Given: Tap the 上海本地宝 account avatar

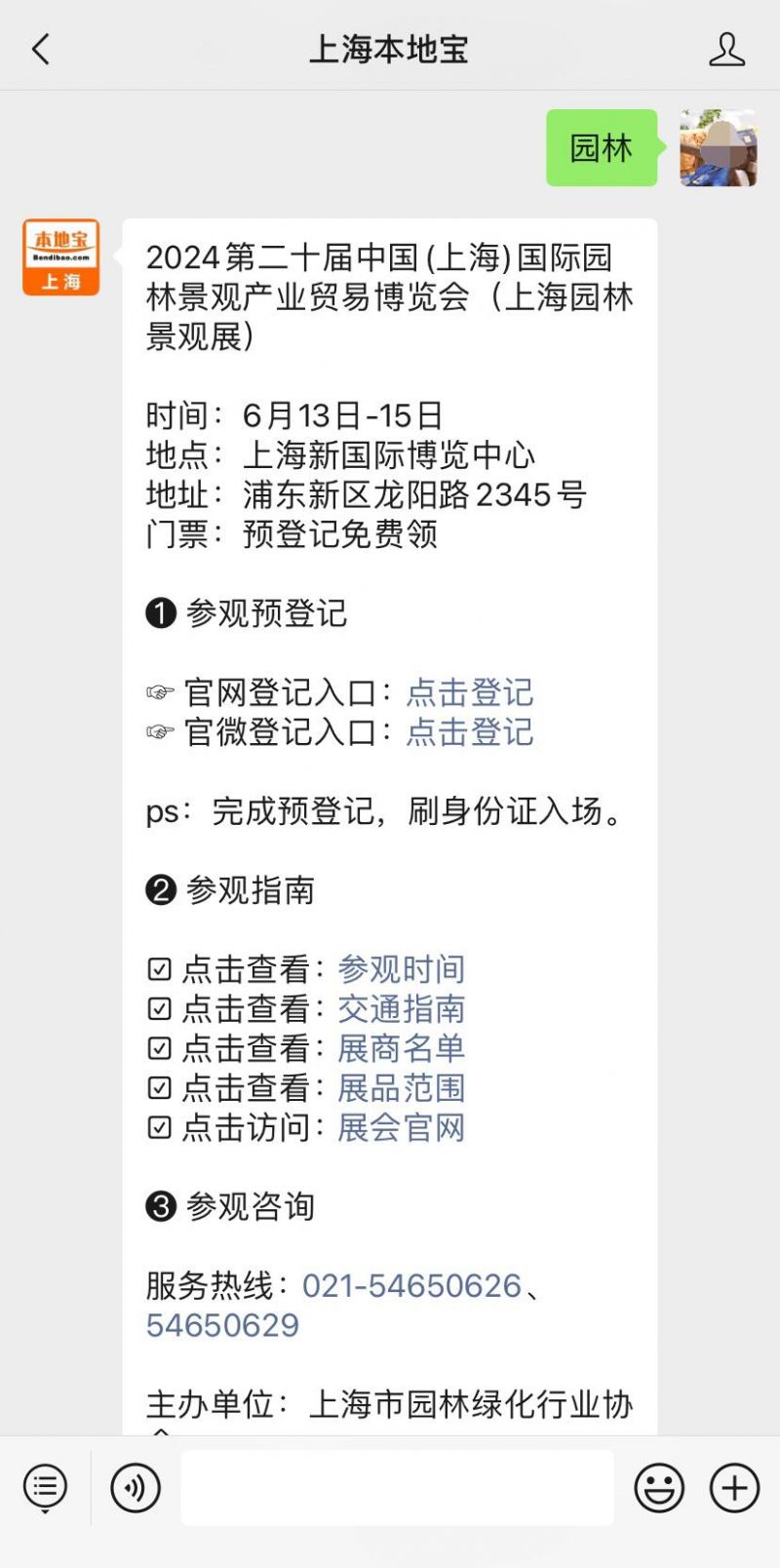Looking at the screenshot, I should pyautogui.click(x=61, y=257).
